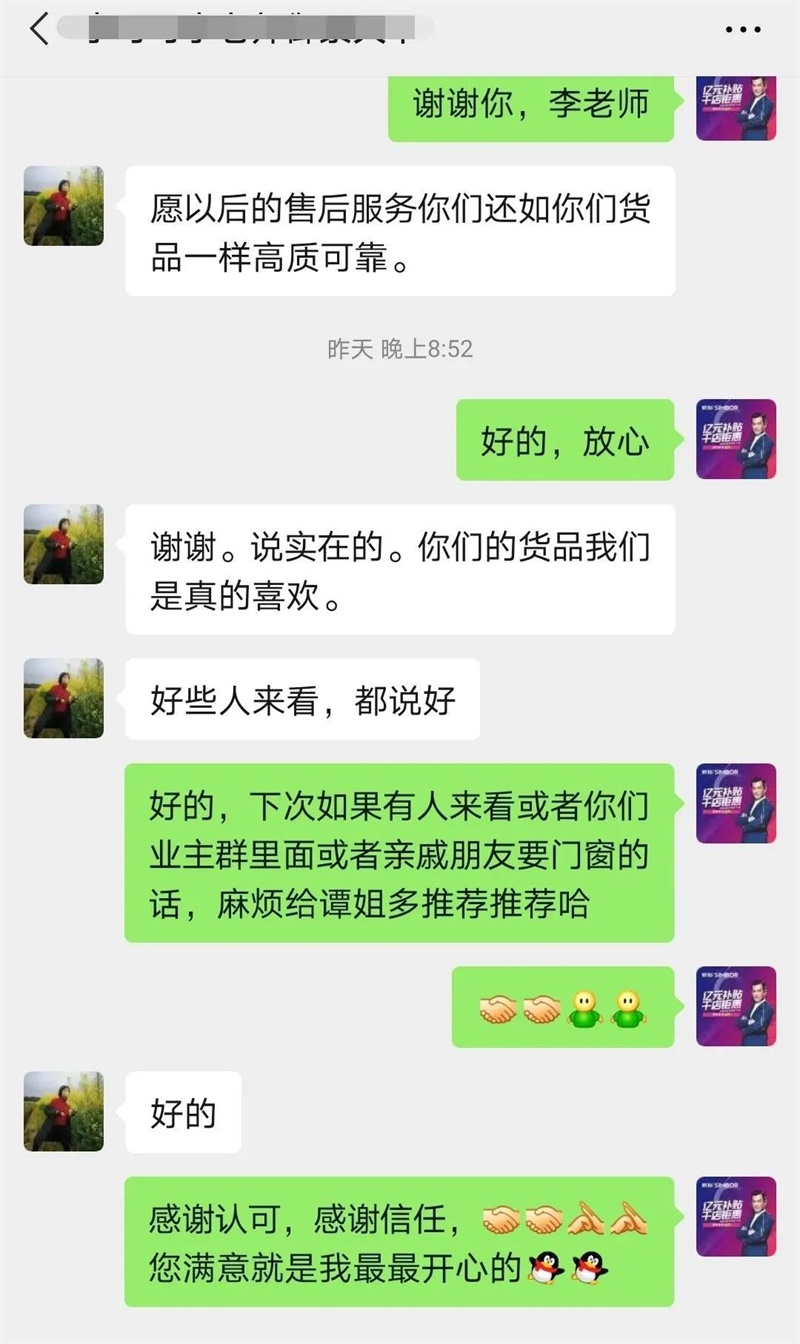Select the 谢谢你，李老师 message bubble
The width and height of the screenshot is (800, 1344).
531,104
